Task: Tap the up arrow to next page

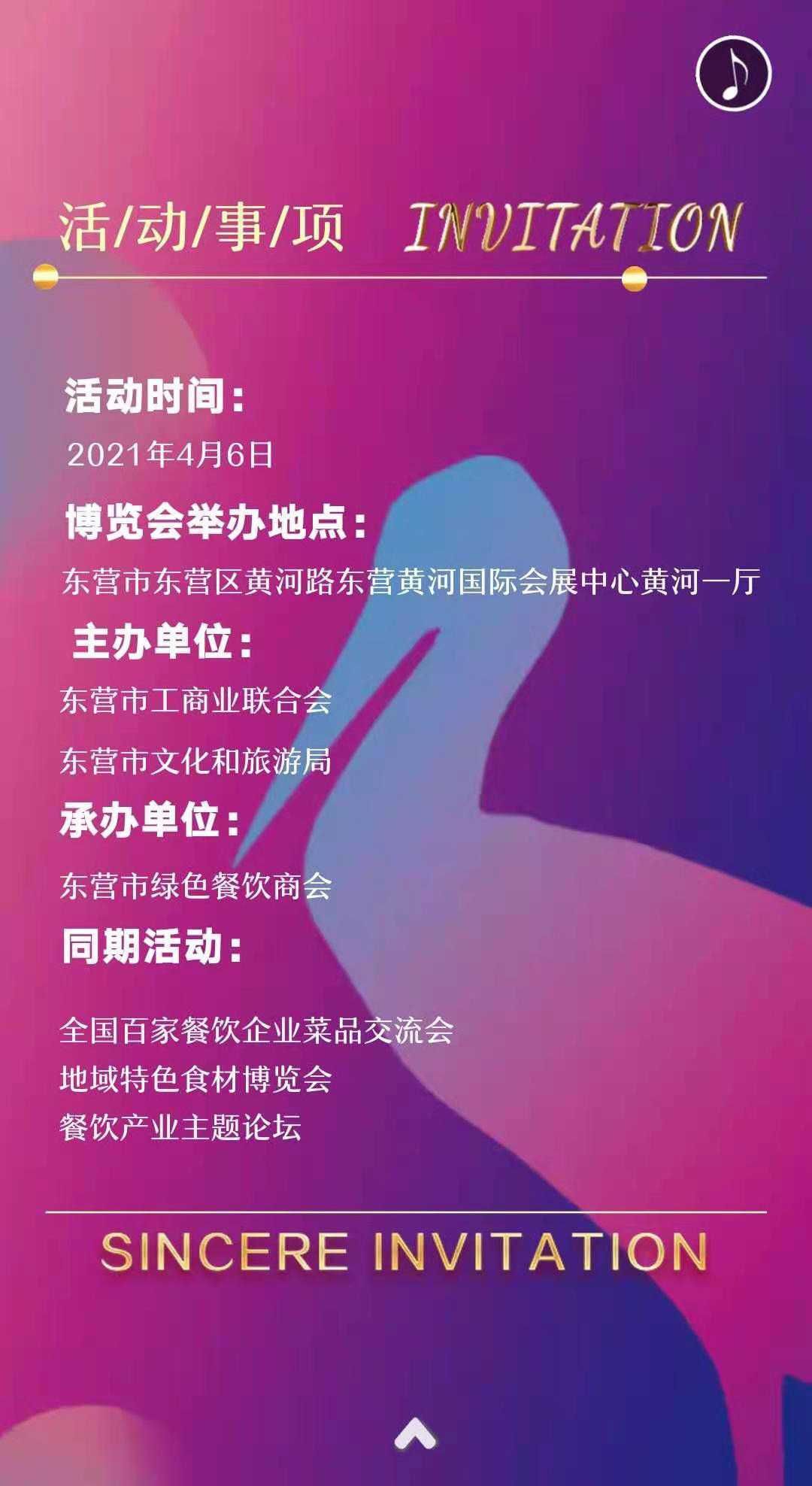Action: click(x=416, y=1433)
